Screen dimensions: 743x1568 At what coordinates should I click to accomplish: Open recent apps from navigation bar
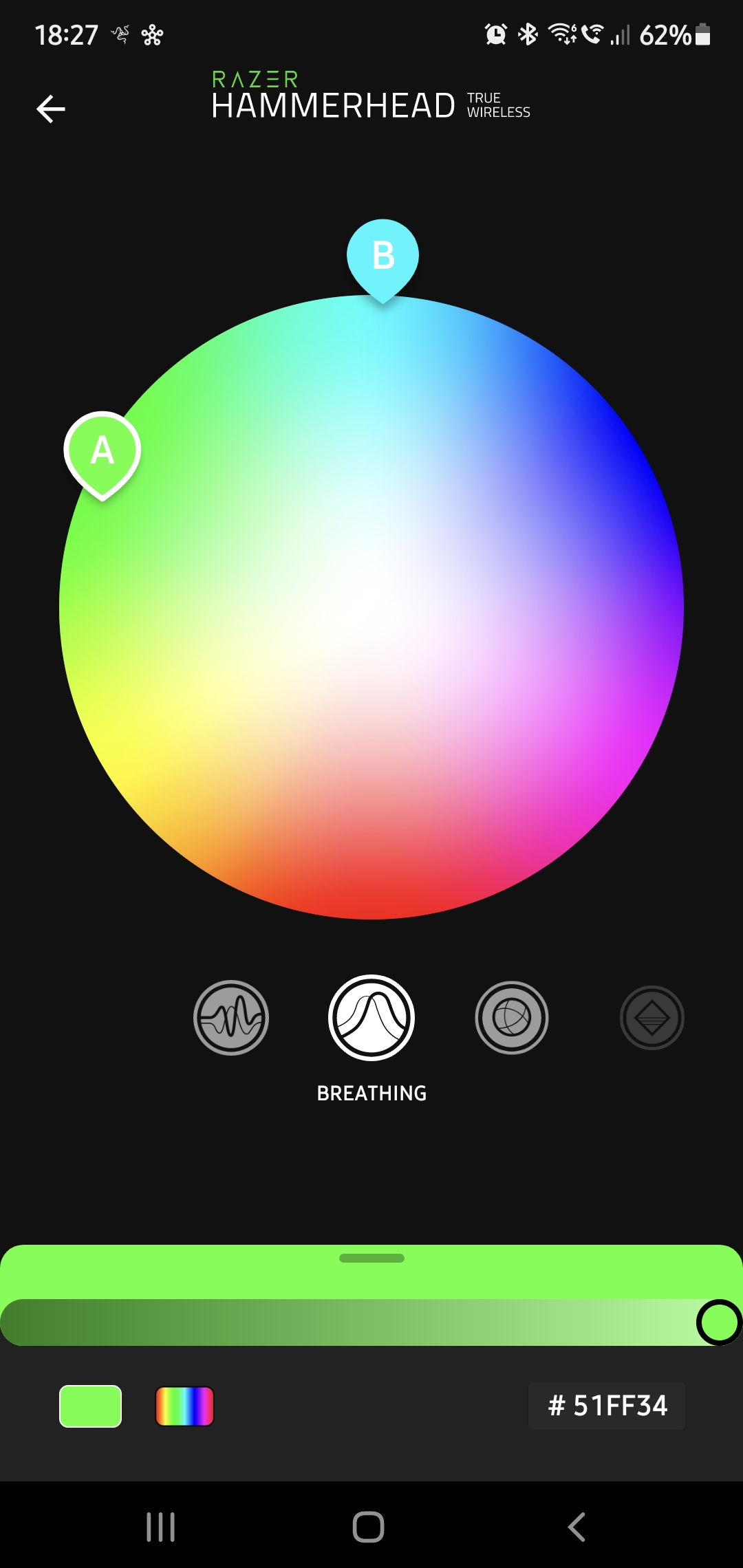(161, 1527)
